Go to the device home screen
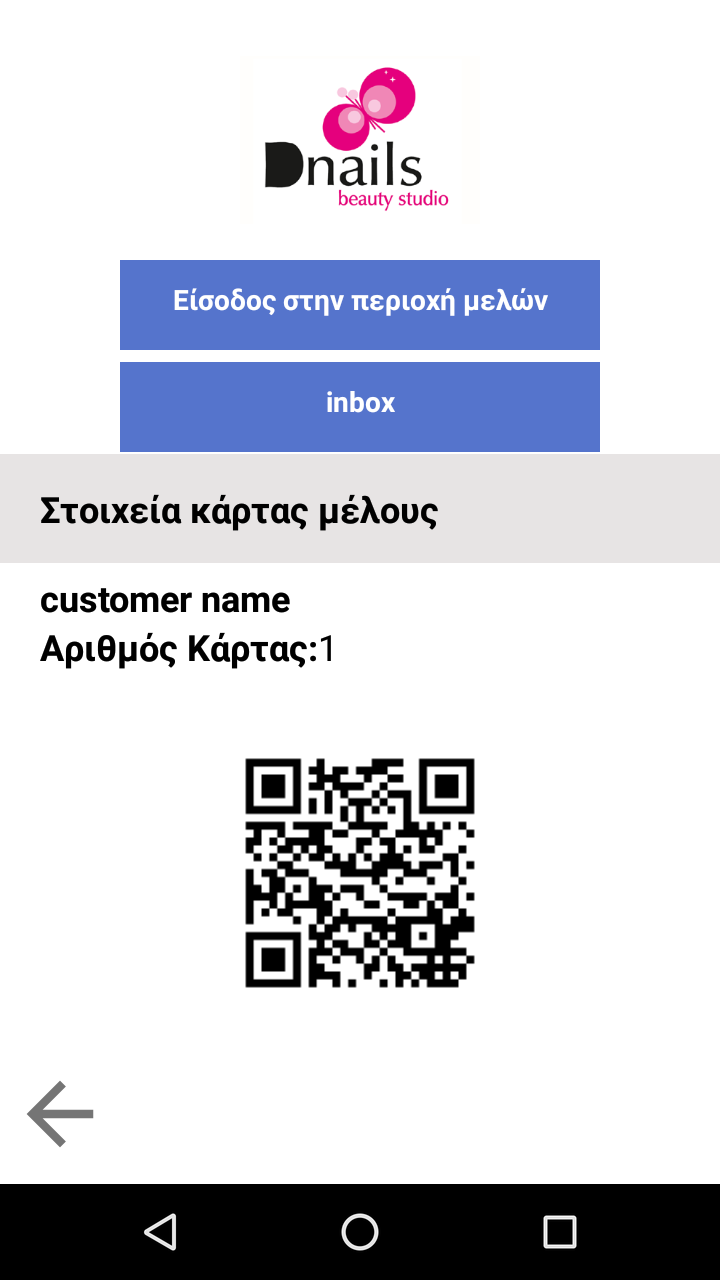The height and width of the screenshot is (1280, 720). point(360,1231)
